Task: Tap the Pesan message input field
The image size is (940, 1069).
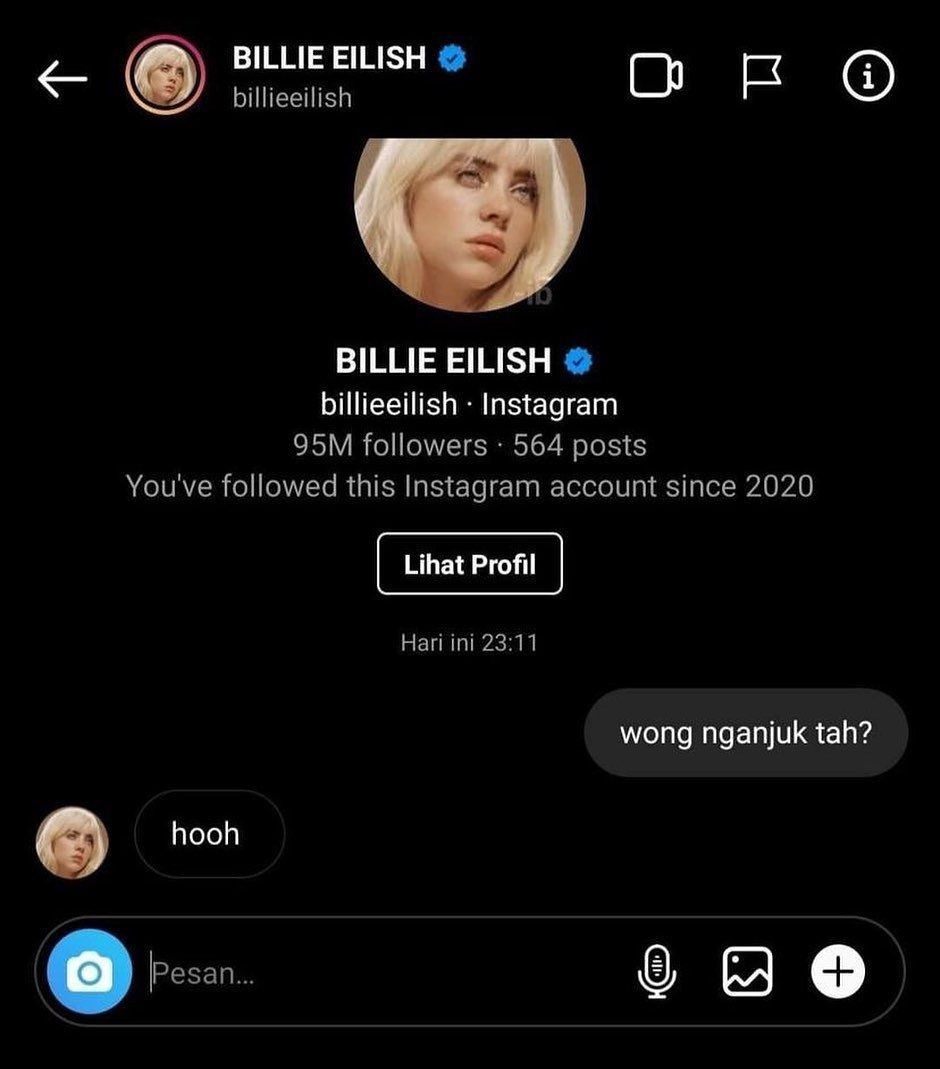Action: (250, 973)
